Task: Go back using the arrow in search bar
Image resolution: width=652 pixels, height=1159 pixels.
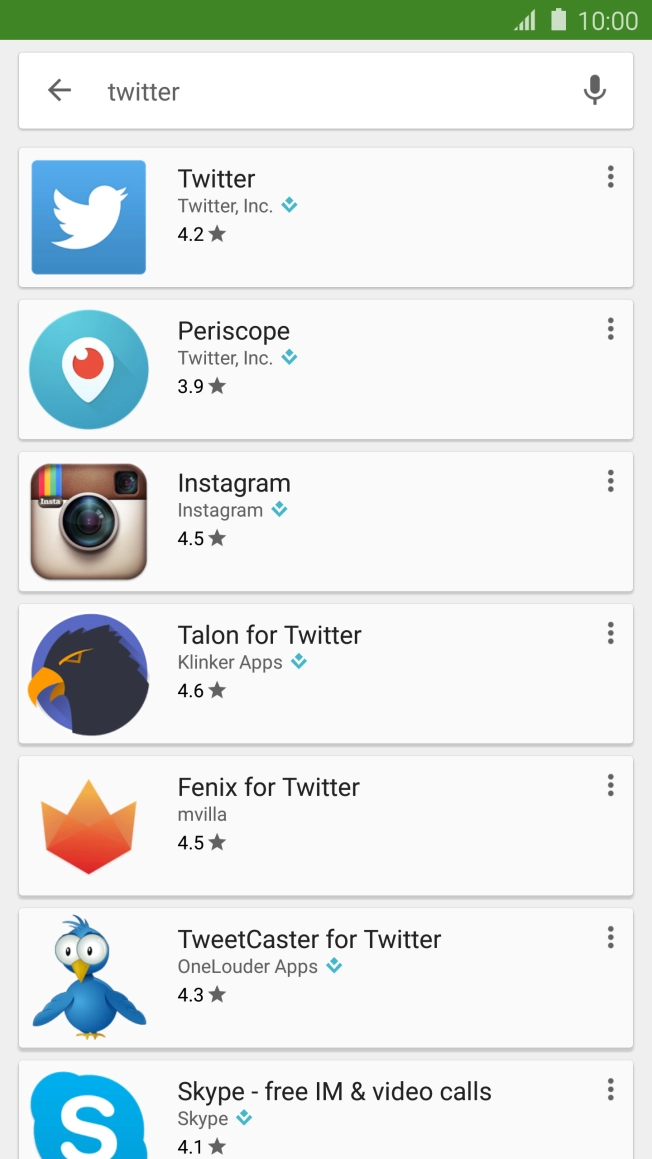Action: (x=60, y=91)
